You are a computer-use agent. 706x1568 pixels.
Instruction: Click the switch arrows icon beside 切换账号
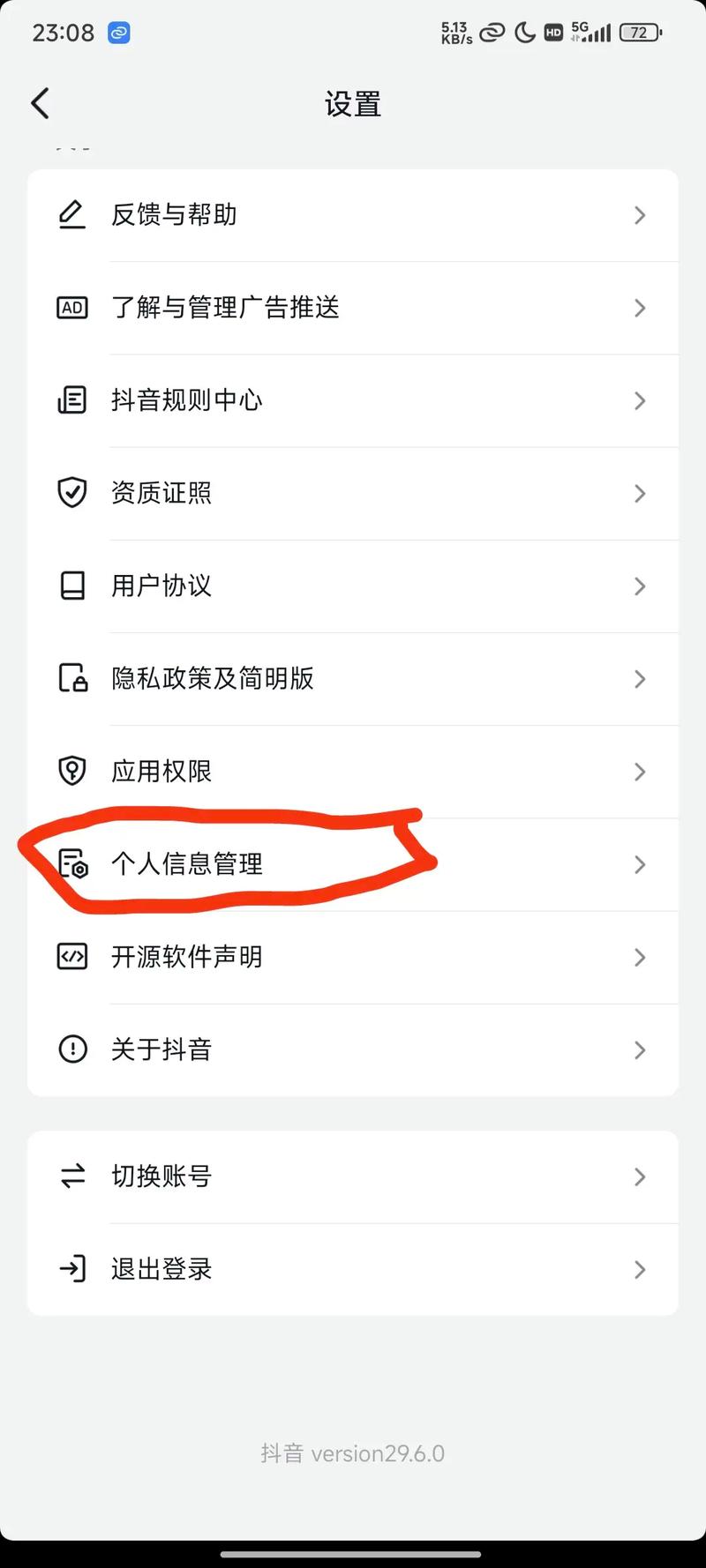point(72,1176)
